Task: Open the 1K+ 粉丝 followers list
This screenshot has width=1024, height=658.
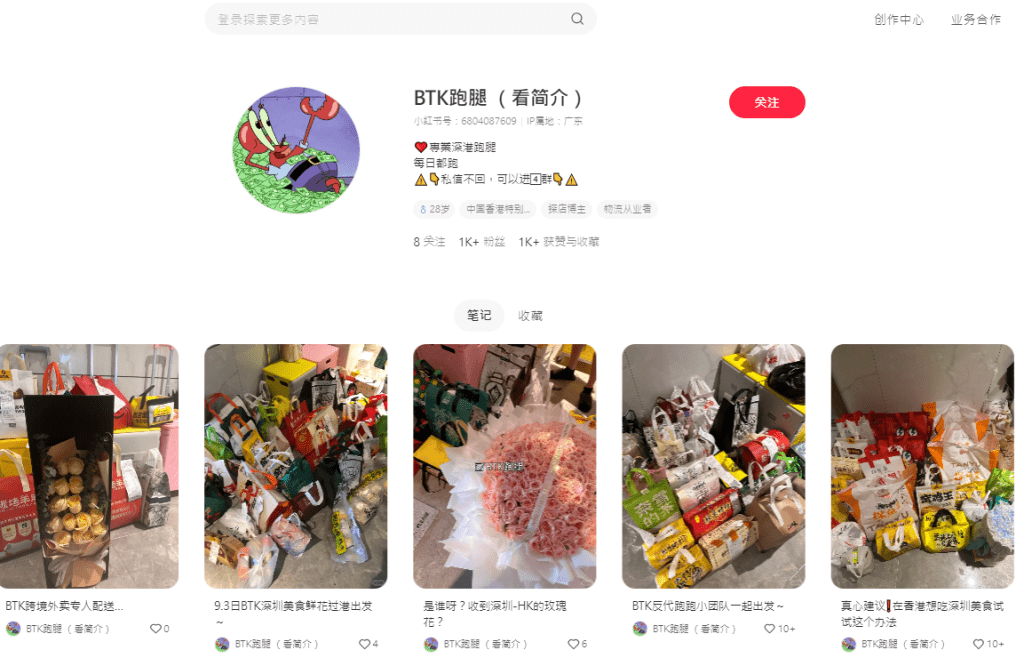Action: point(482,242)
